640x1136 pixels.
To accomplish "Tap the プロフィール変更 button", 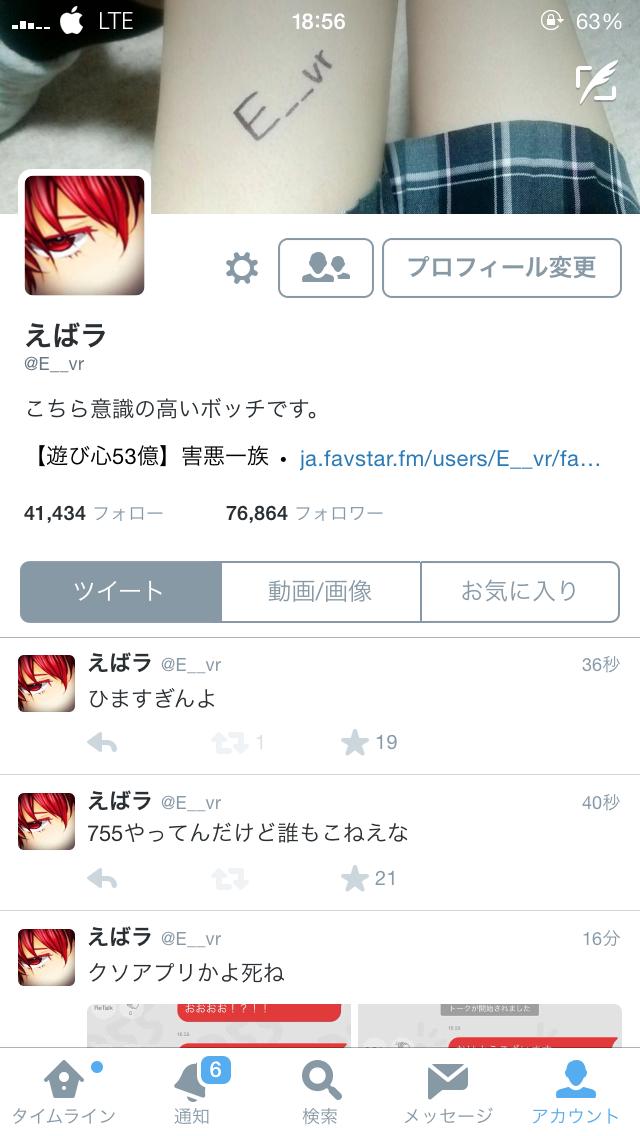I will pos(501,268).
